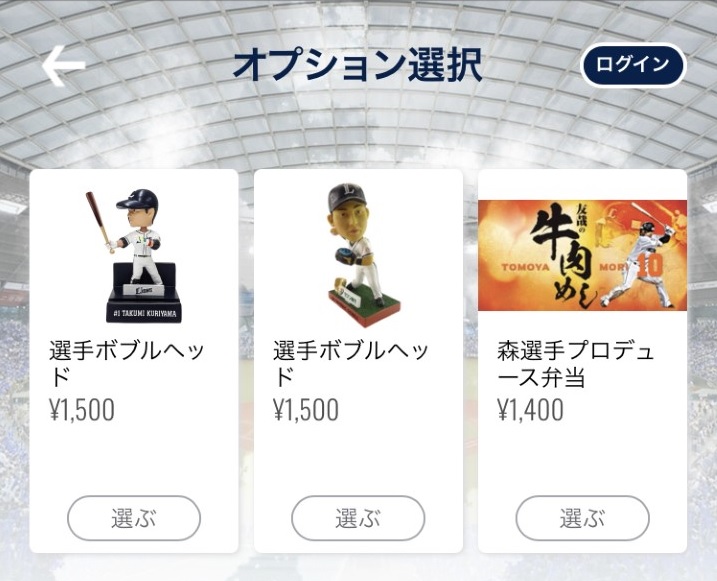Viewport: 717px width, 581px height.
Task: Select the 森選手プロデュース弁当 option
Action: pyautogui.click(x=582, y=518)
